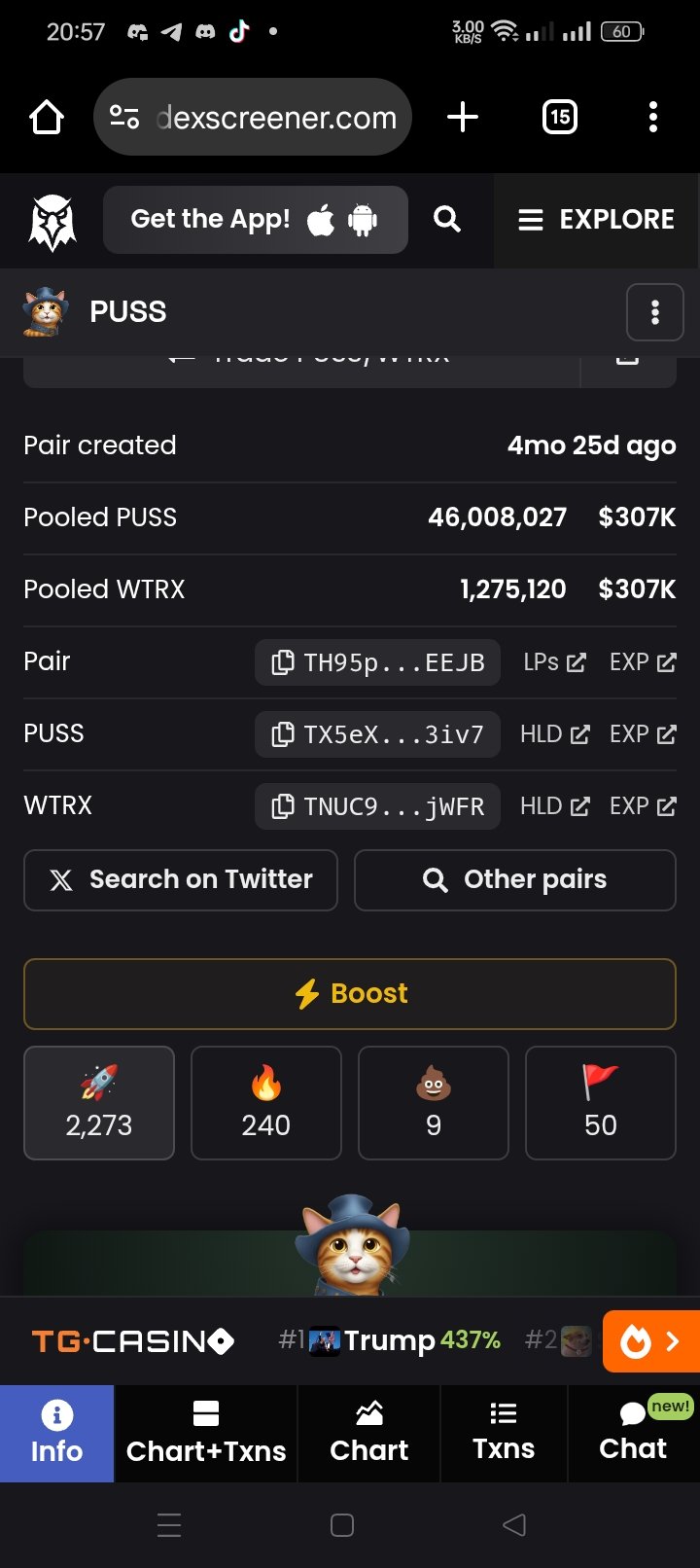Viewport: 700px width, 1568px height.
Task: Tap the Get the App button
Action: pos(256,220)
